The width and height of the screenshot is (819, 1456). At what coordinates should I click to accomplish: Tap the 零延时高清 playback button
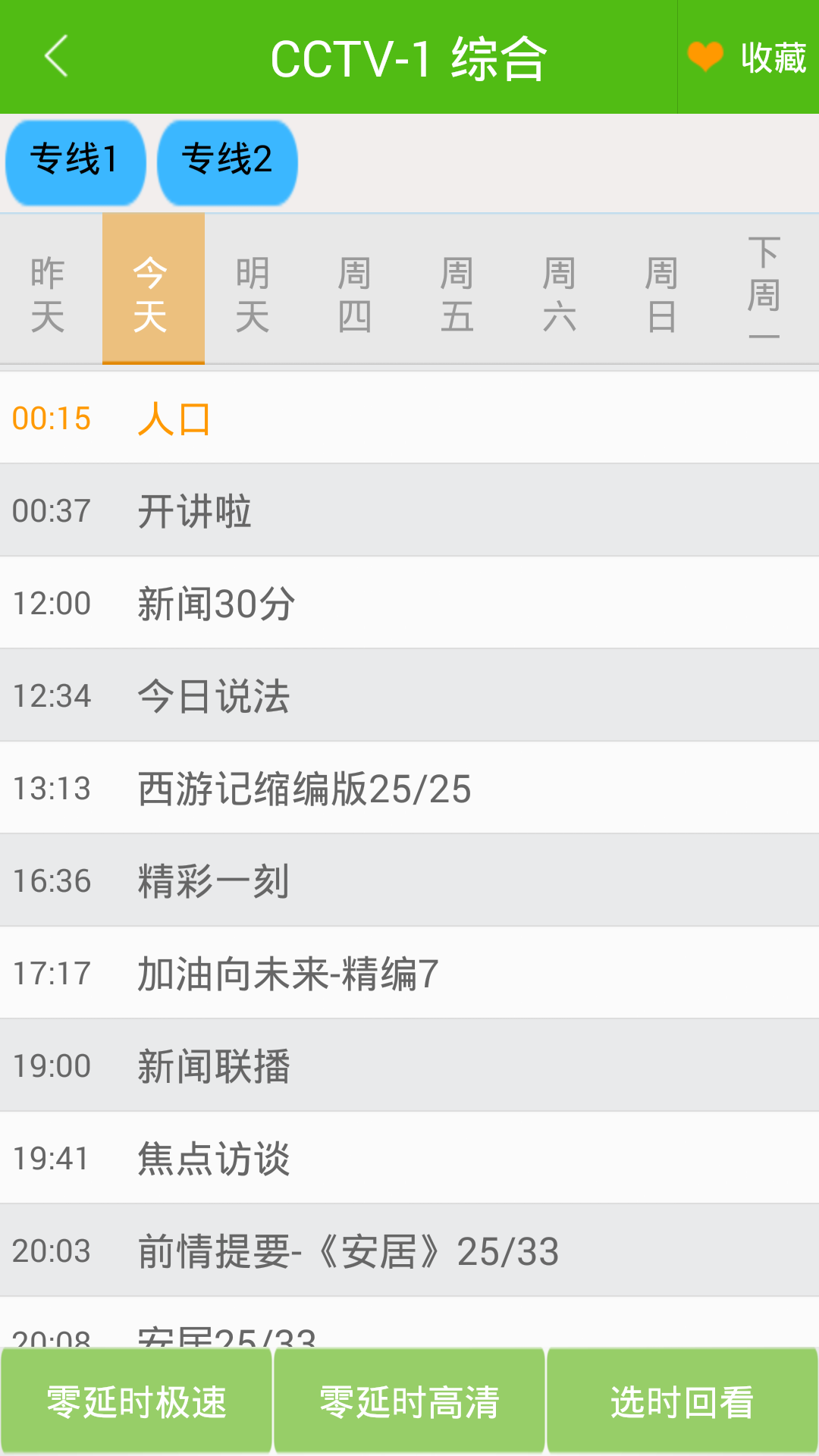tap(409, 1402)
